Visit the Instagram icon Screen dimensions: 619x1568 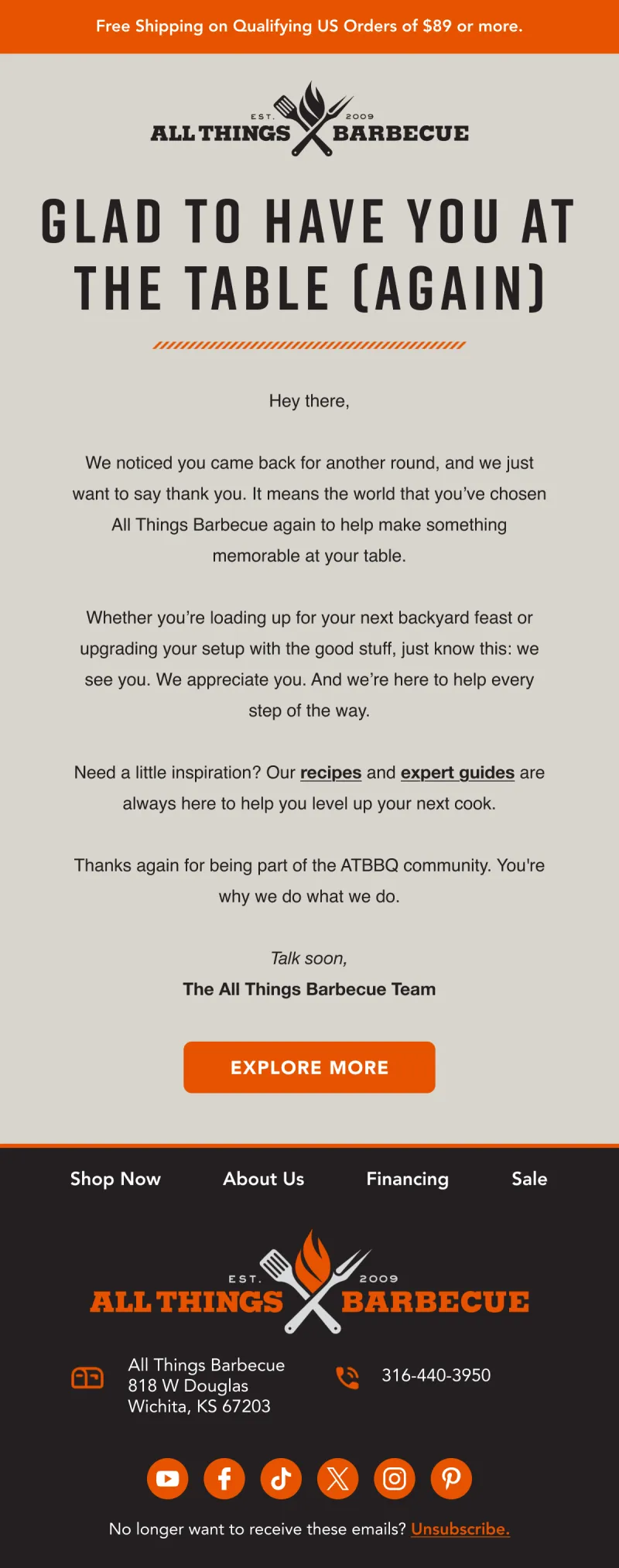tap(395, 1479)
